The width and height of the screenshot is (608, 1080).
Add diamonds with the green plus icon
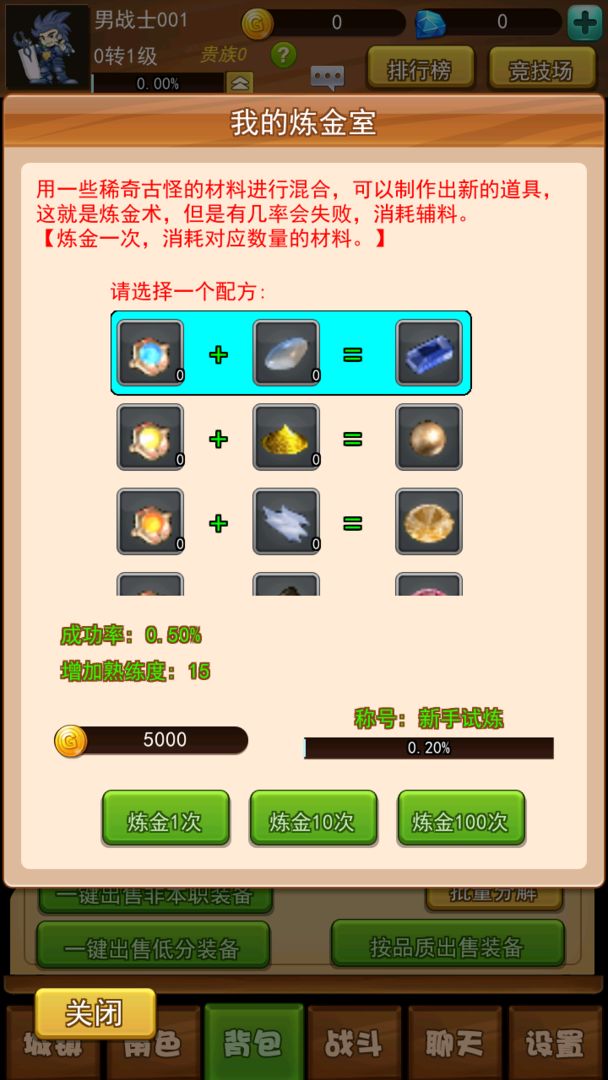[585, 22]
